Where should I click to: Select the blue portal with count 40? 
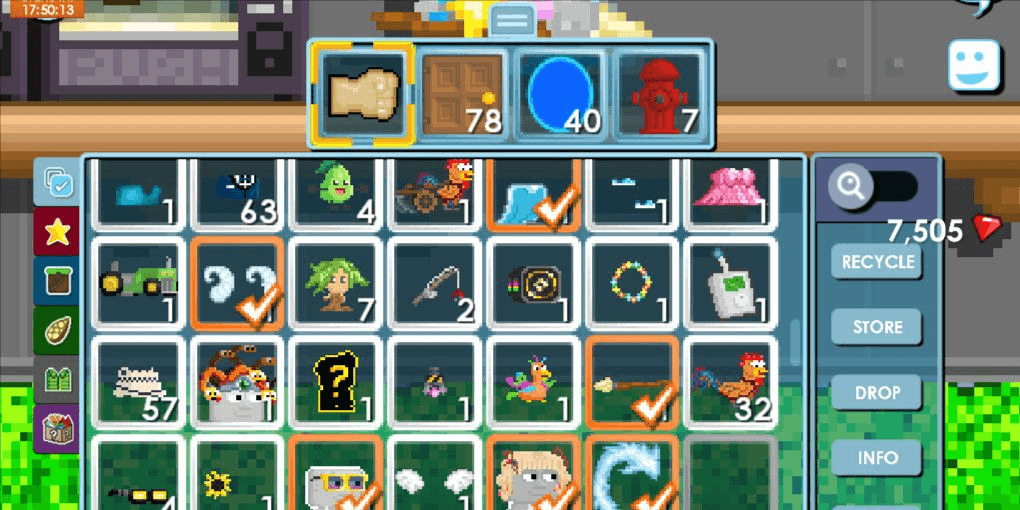tap(559, 94)
